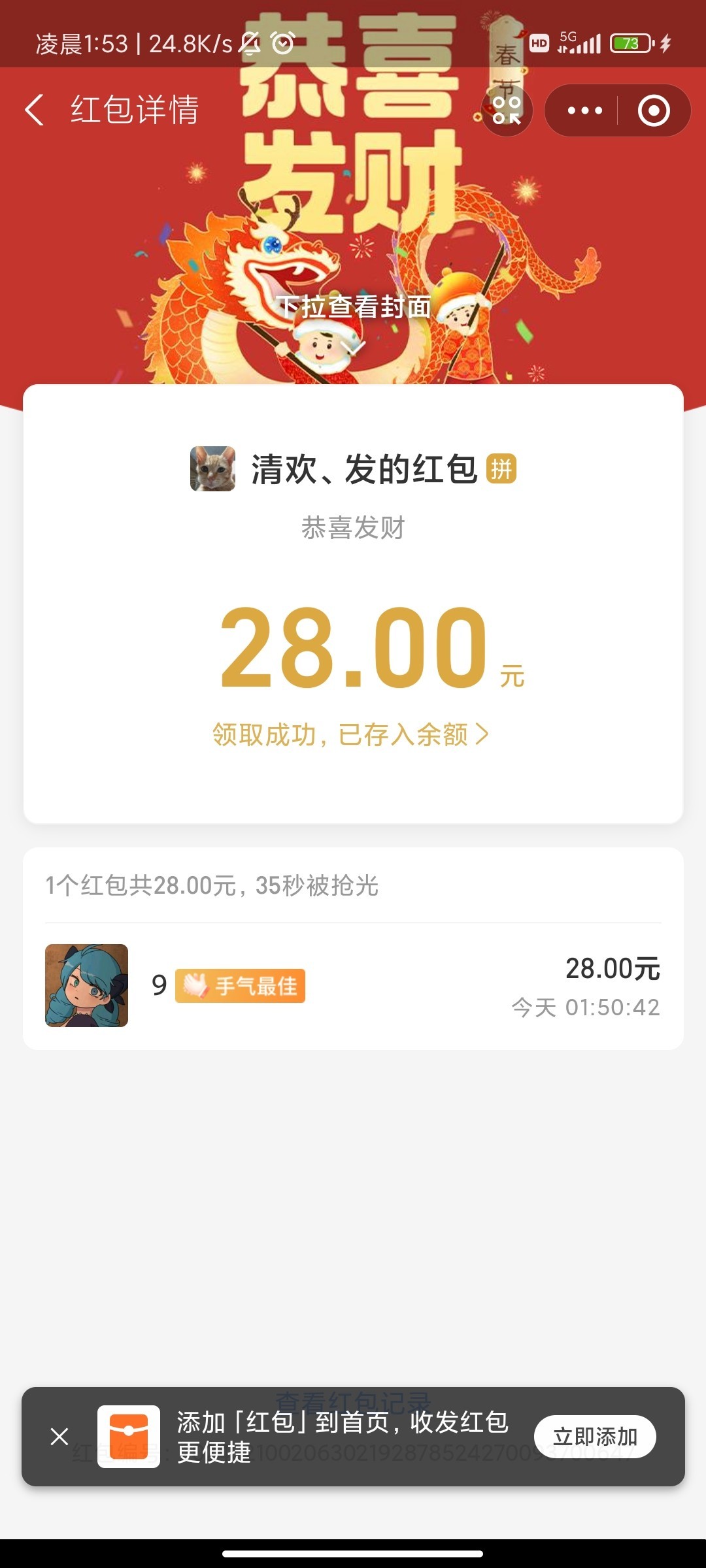The image size is (706, 1568).
Task: Dismiss the 添加「红包」到首页 banner
Action: coord(59,1437)
